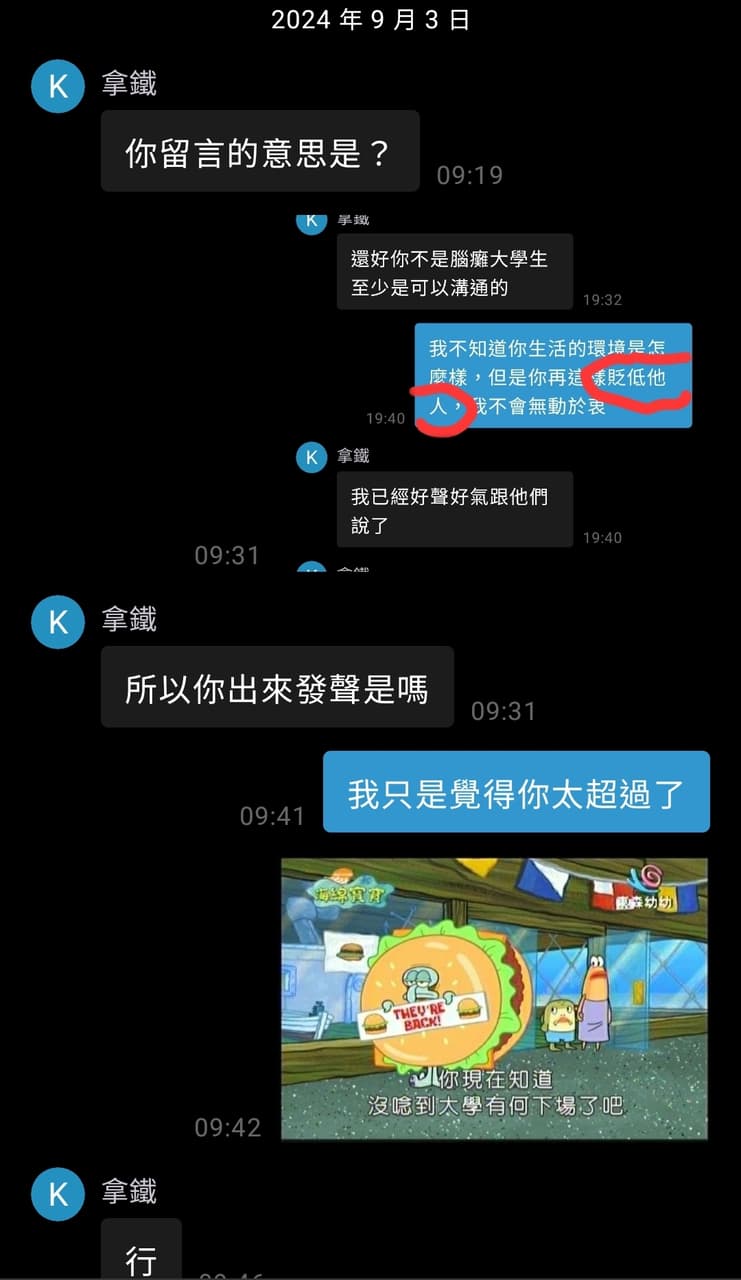
Task: Open 拿鐵's avatar beside '你留言的意思是？'
Action: click(58, 86)
